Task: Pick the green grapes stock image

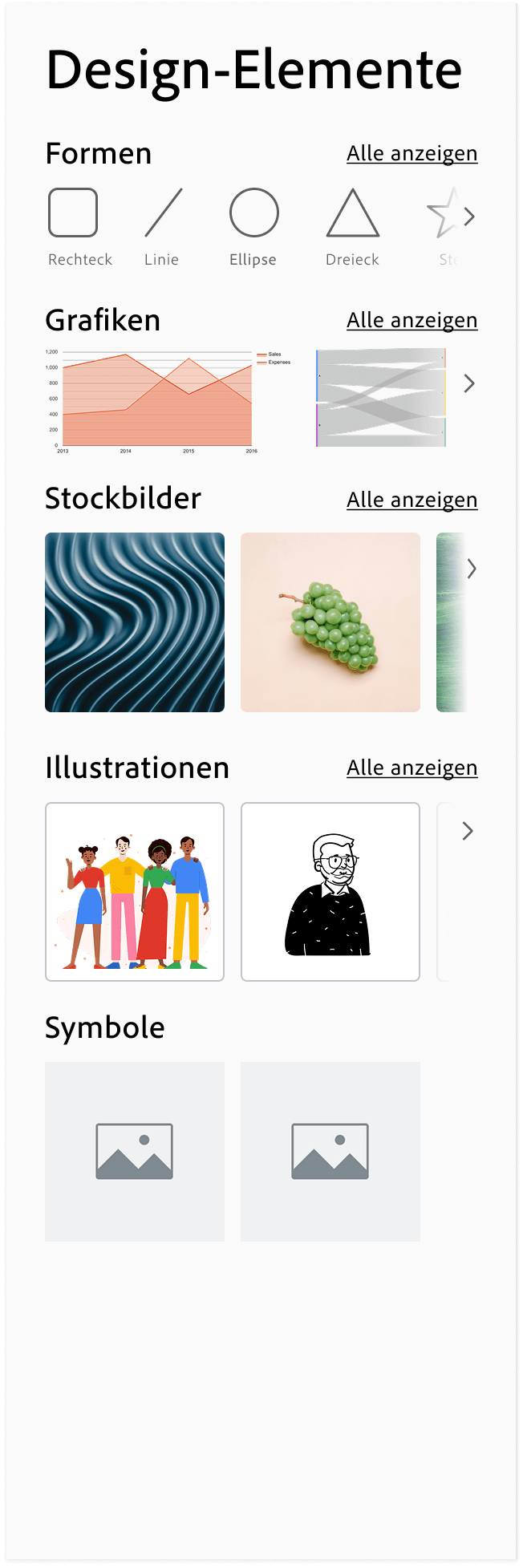Action: tap(330, 622)
